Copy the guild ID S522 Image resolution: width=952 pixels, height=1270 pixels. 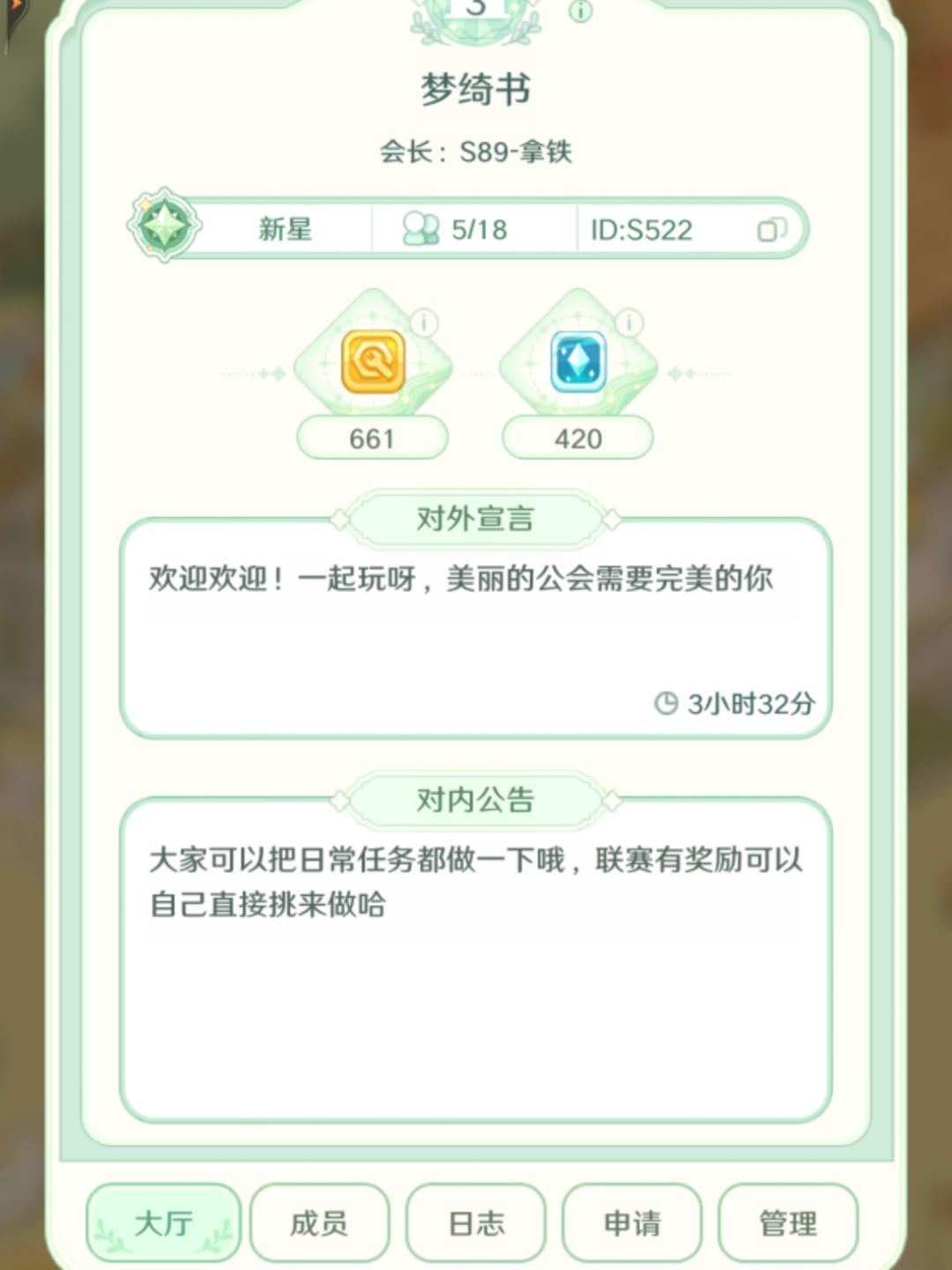click(x=771, y=230)
